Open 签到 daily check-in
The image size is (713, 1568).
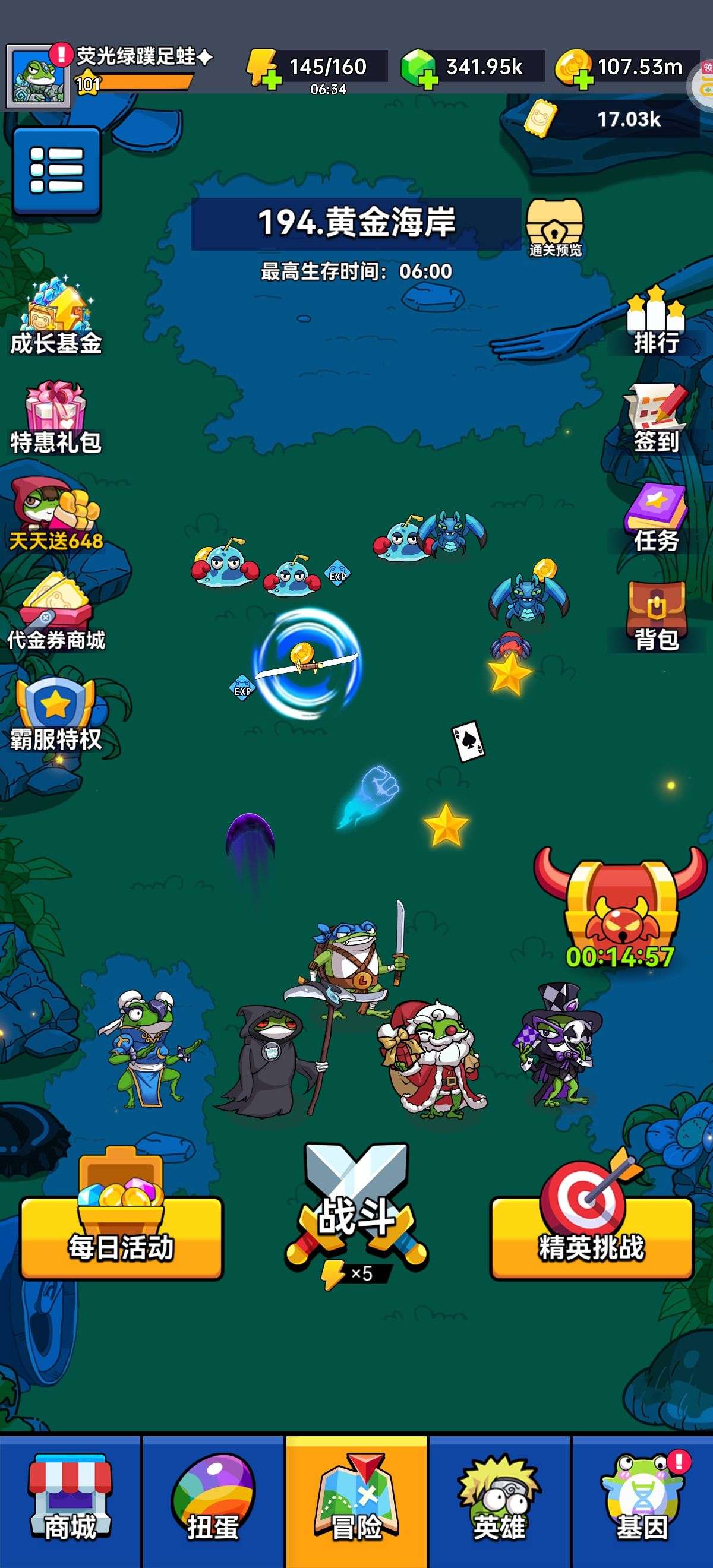tap(656, 418)
